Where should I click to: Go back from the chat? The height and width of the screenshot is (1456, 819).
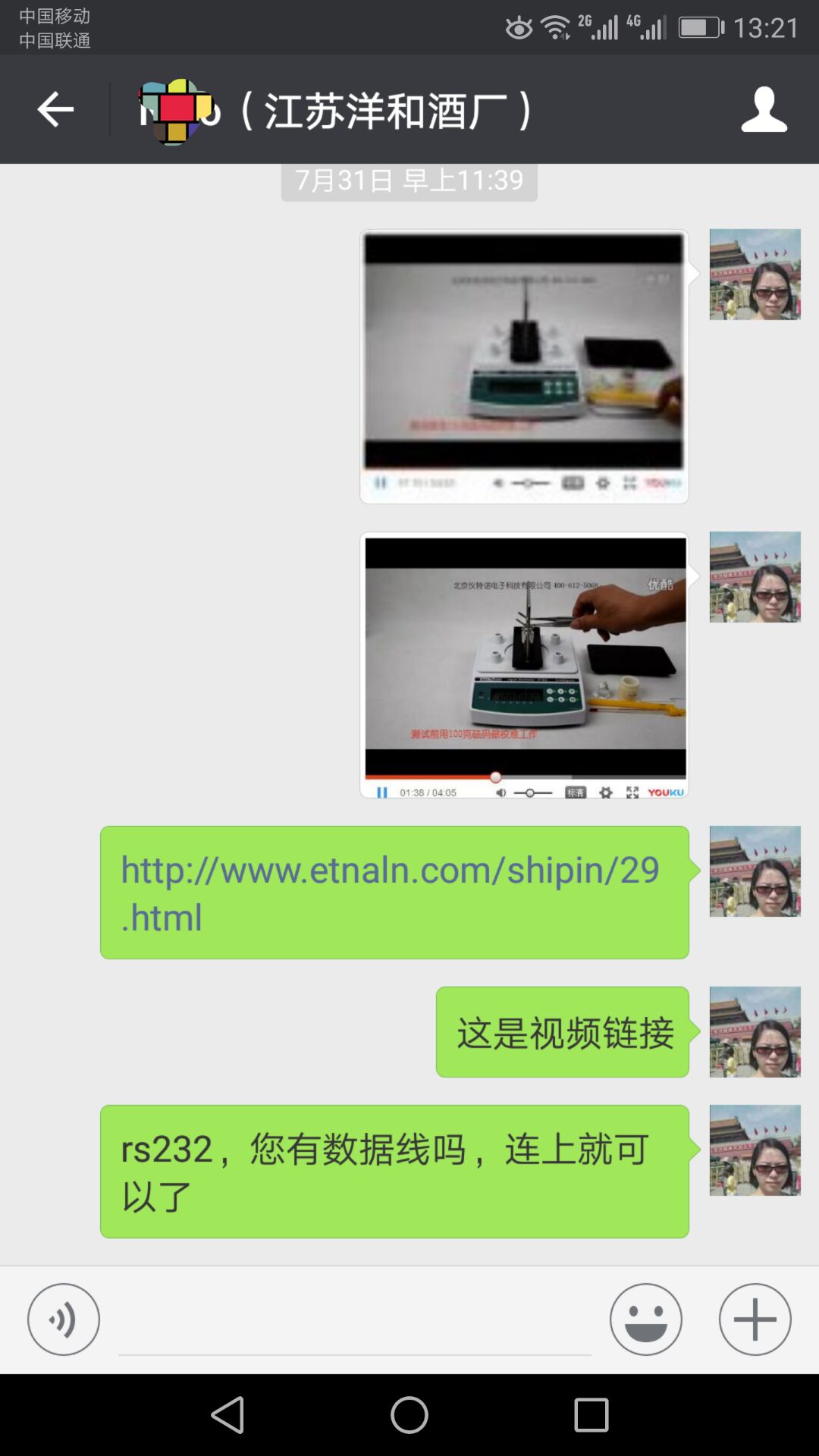(55, 110)
